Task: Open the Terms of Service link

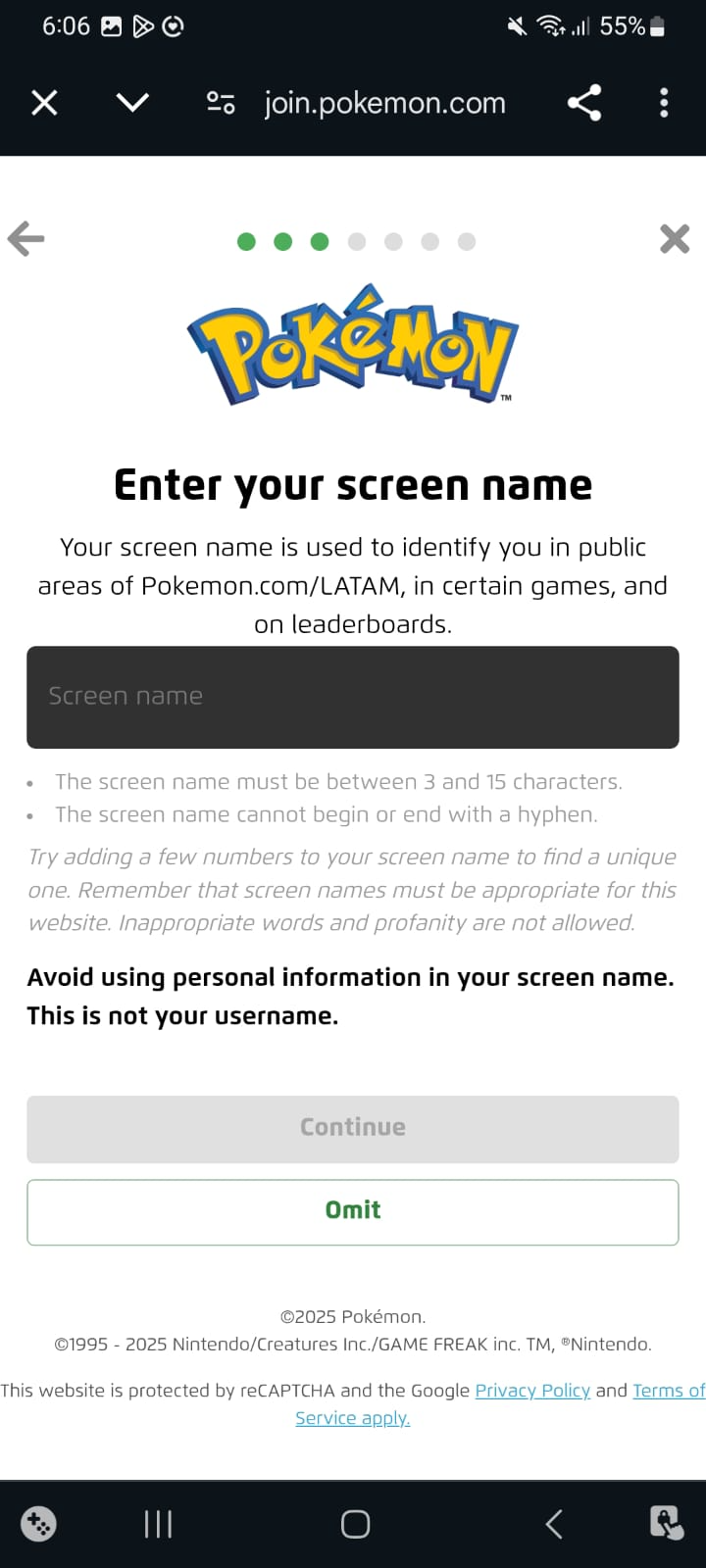Action: pos(668,1391)
